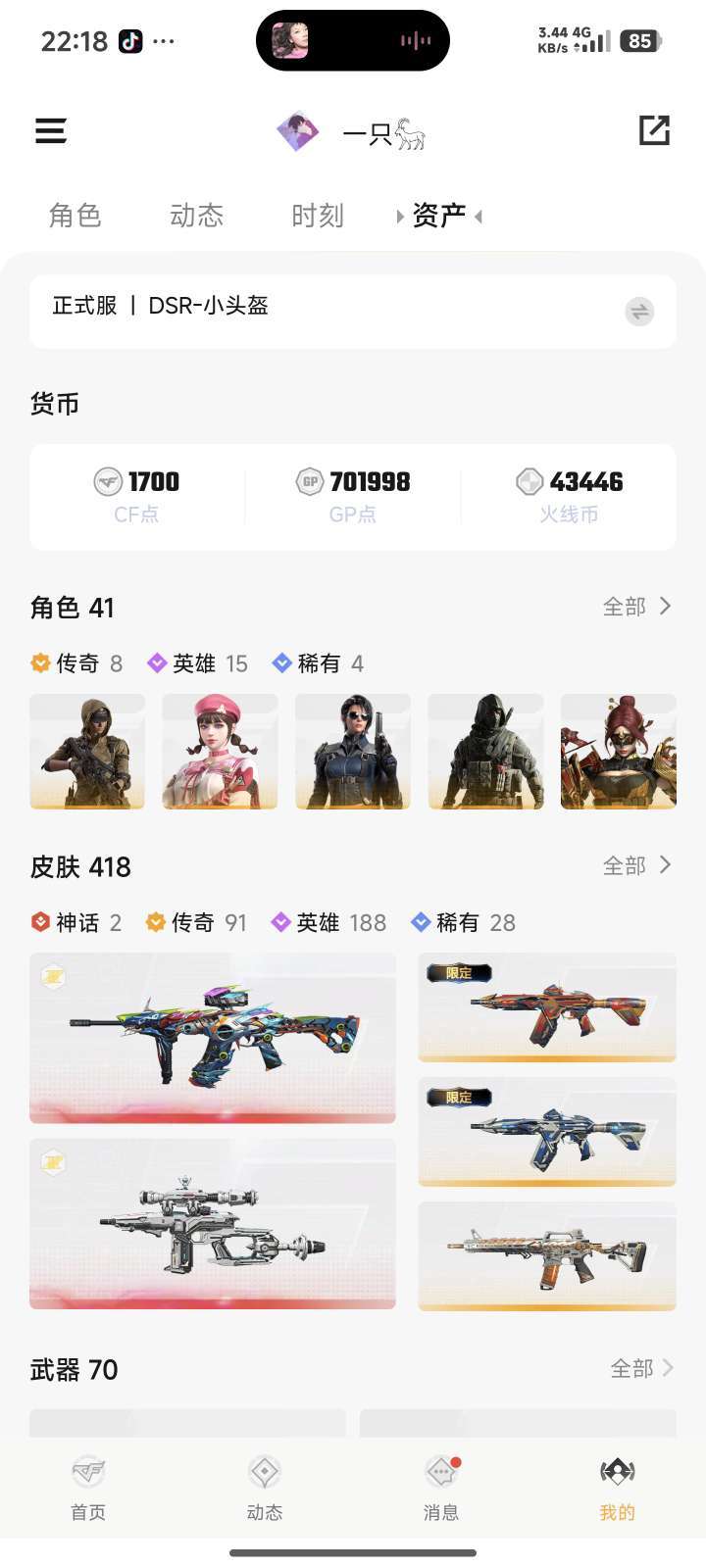Open the blue 限定 rifle skin
Screen dimensions: 706x1568
(547, 1132)
